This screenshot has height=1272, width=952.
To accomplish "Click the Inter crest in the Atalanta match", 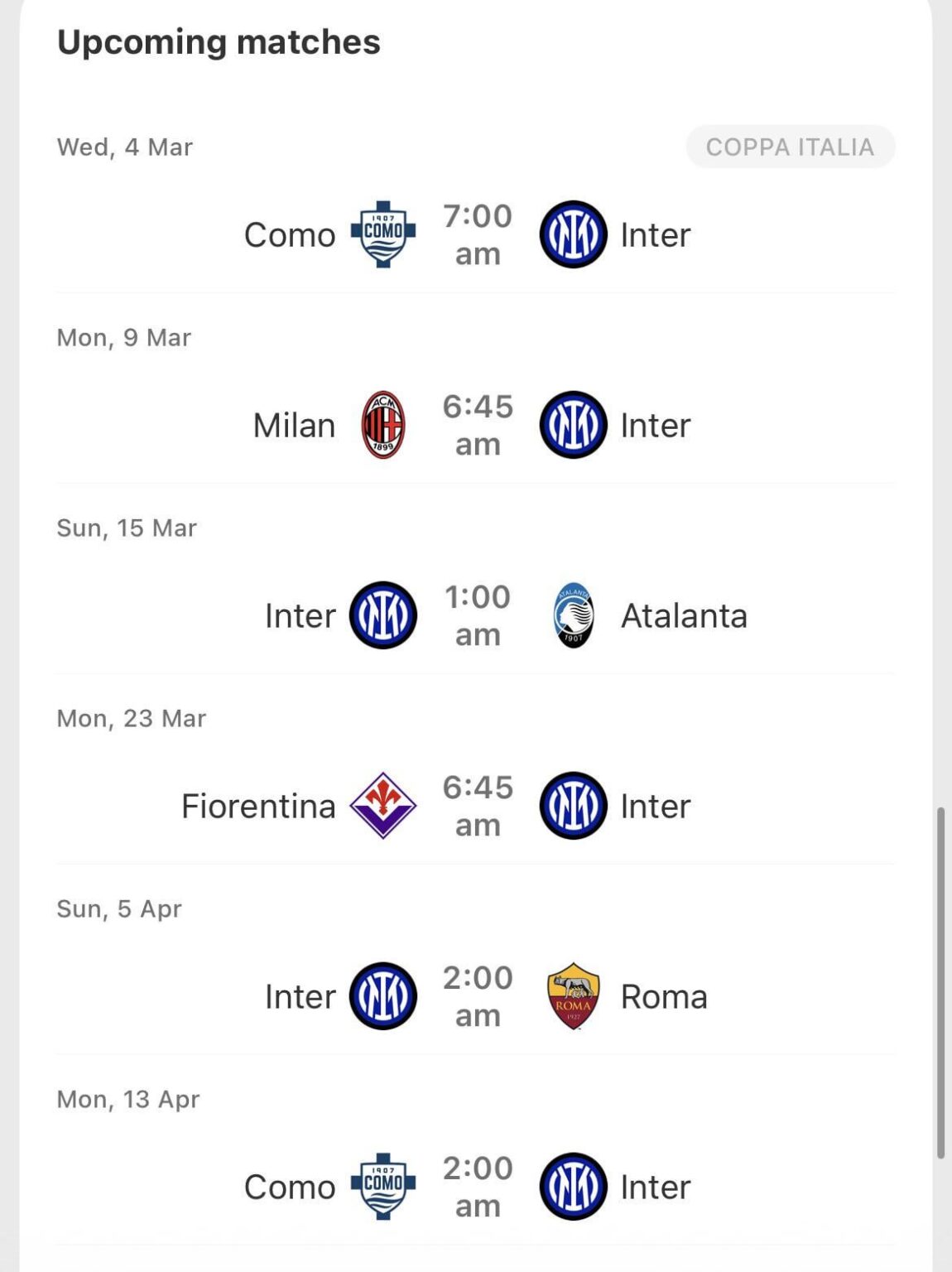I will 381,615.
